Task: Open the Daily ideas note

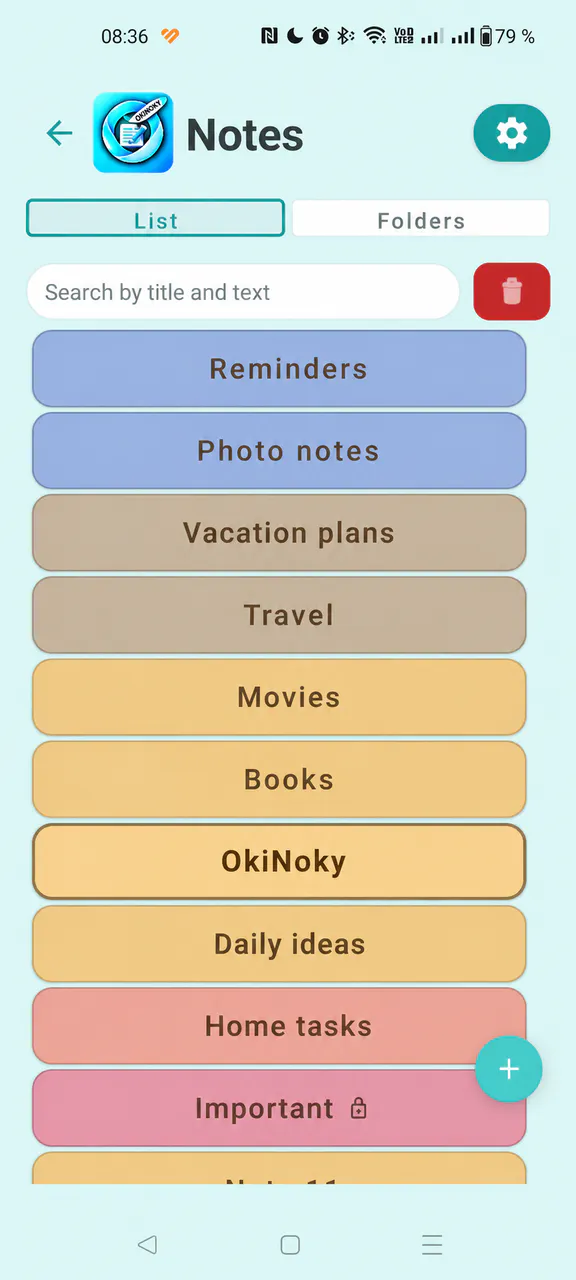Action: coord(279,944)
